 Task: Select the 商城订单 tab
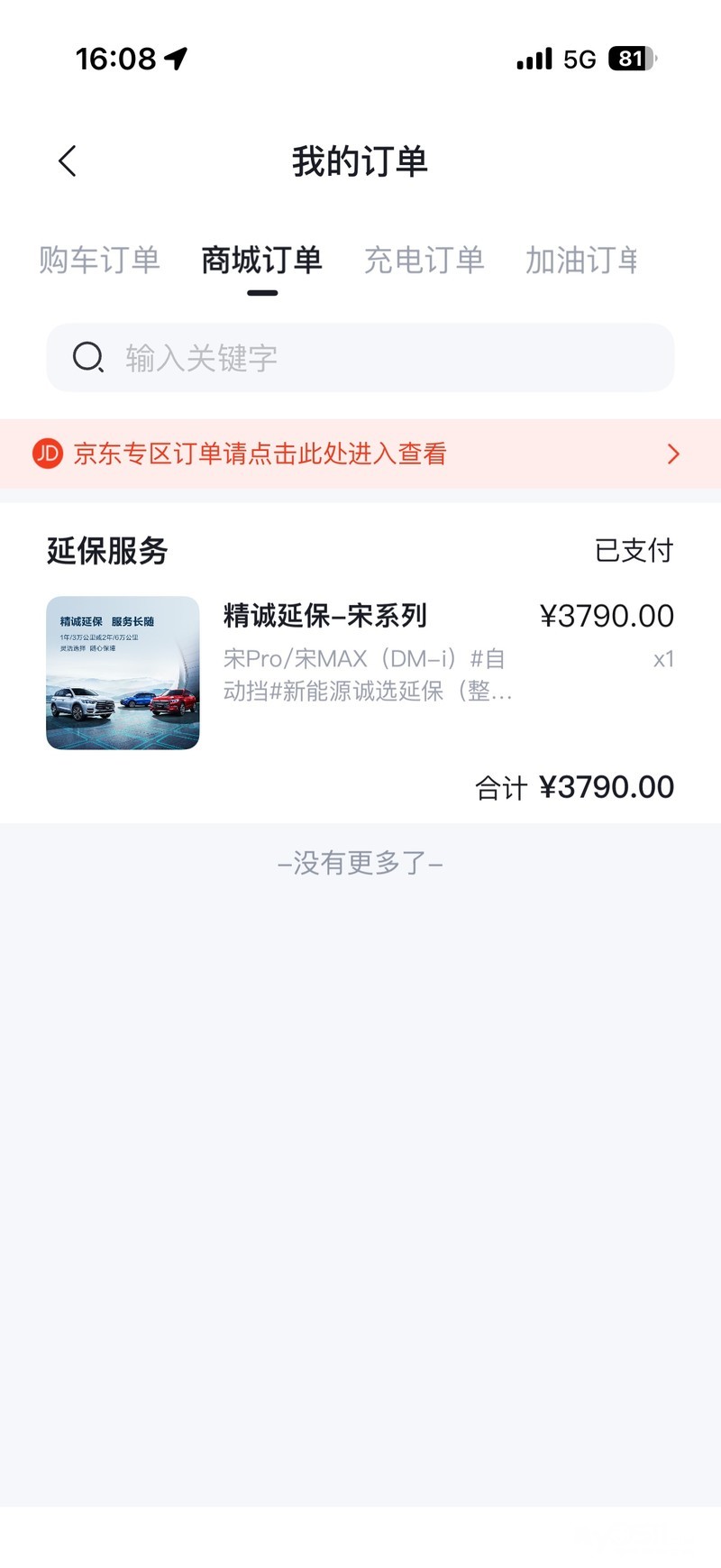[x=261, y=260]
